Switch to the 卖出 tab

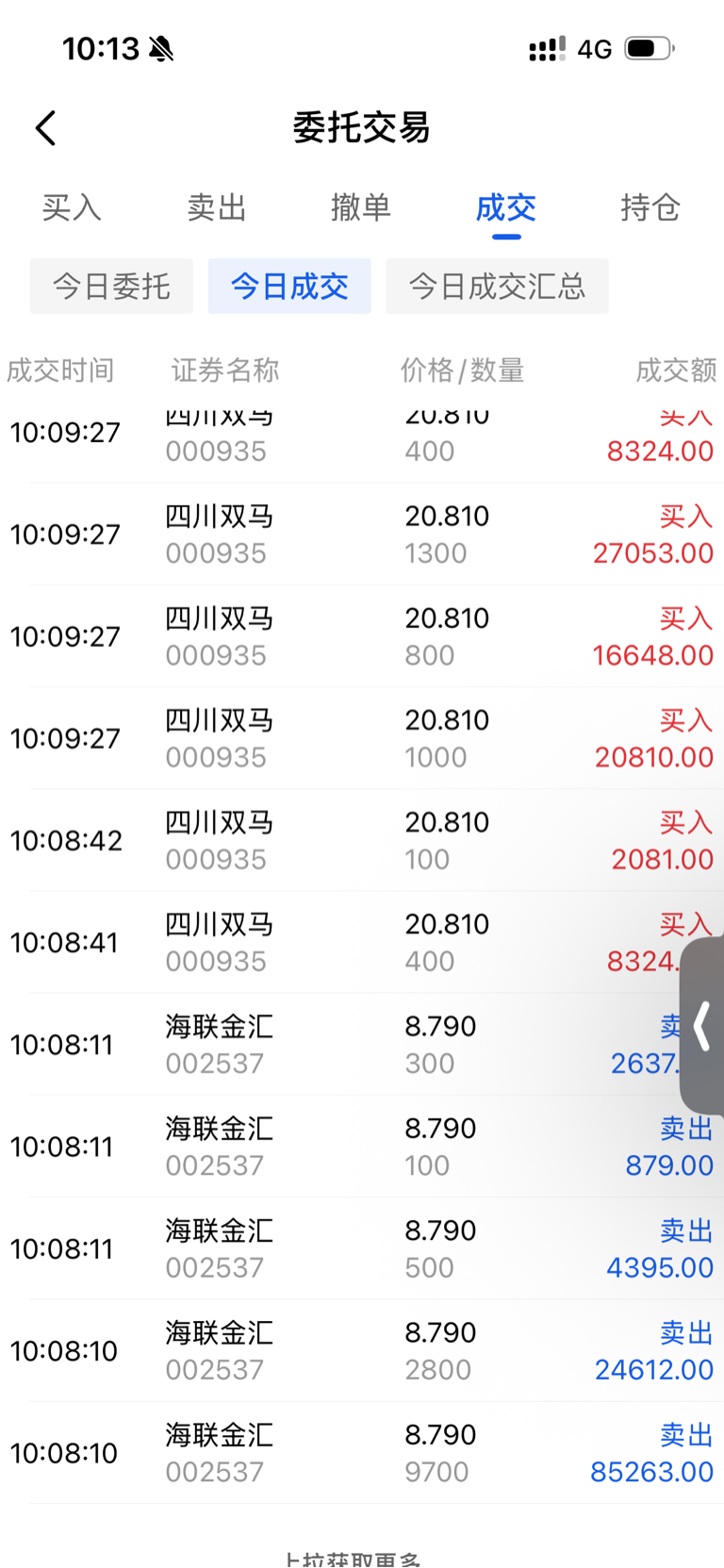click(x=216, y=207)
